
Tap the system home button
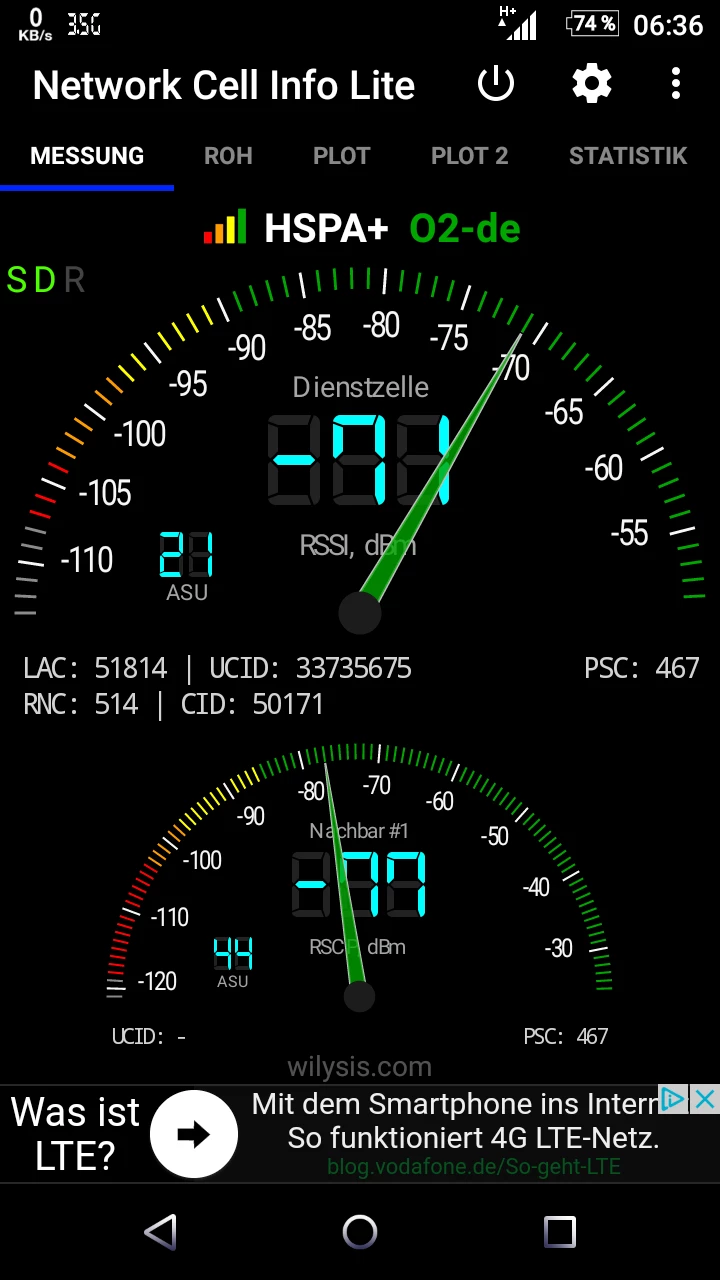360,1232
